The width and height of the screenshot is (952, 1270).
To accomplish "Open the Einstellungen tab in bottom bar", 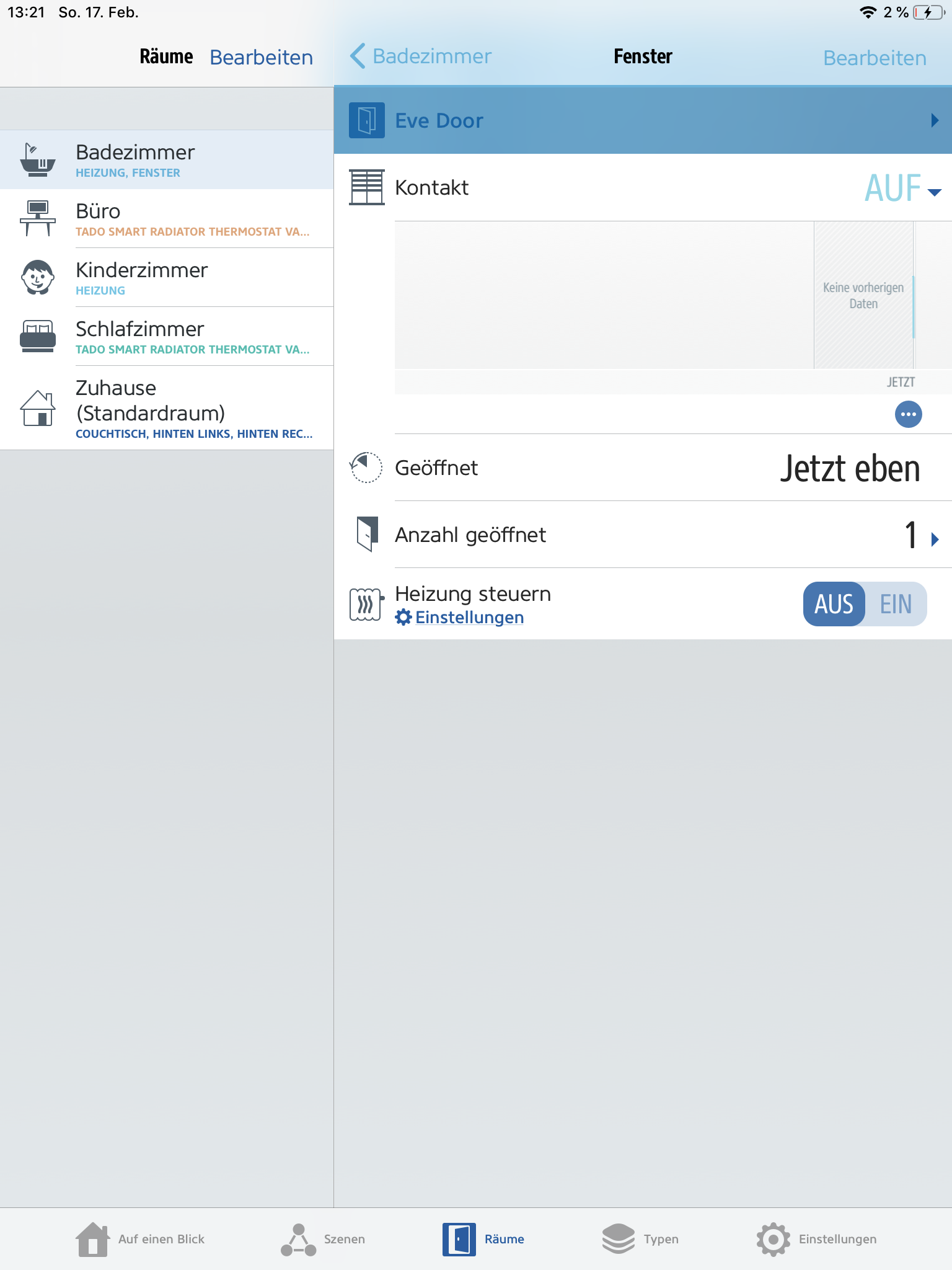I will point(817,1239).
